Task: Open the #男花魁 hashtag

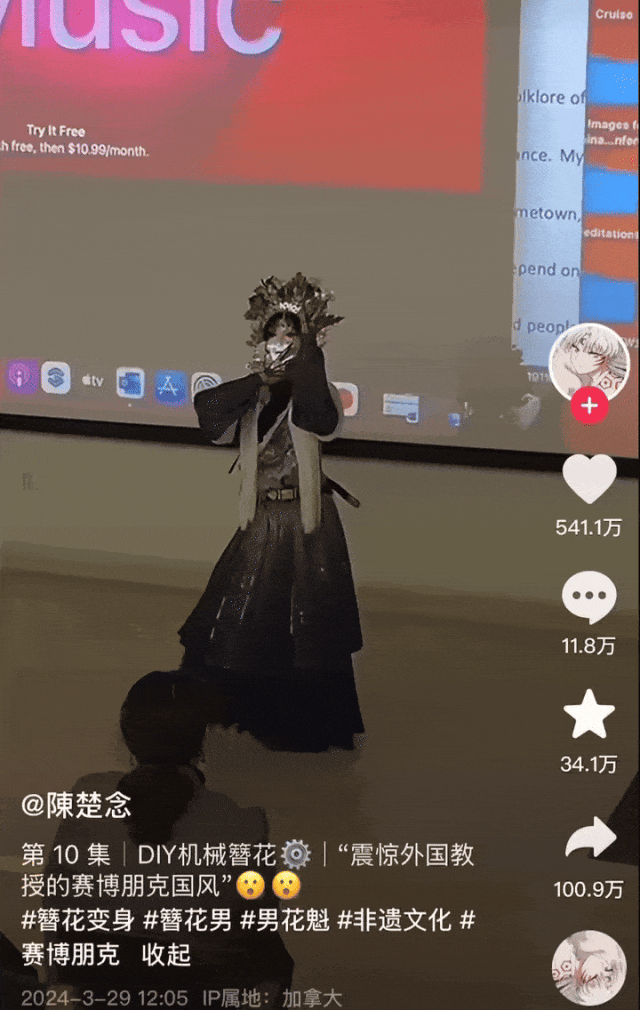Action: click(285, 920)
